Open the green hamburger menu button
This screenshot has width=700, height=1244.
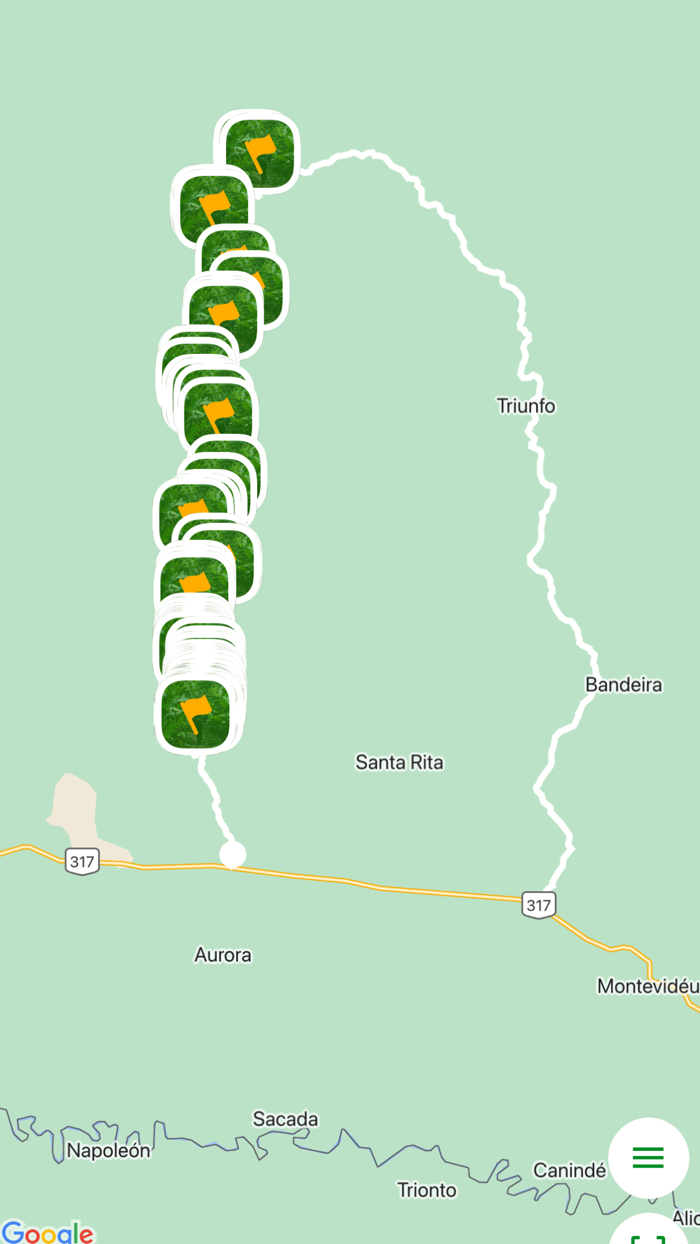click(648, 1158)
